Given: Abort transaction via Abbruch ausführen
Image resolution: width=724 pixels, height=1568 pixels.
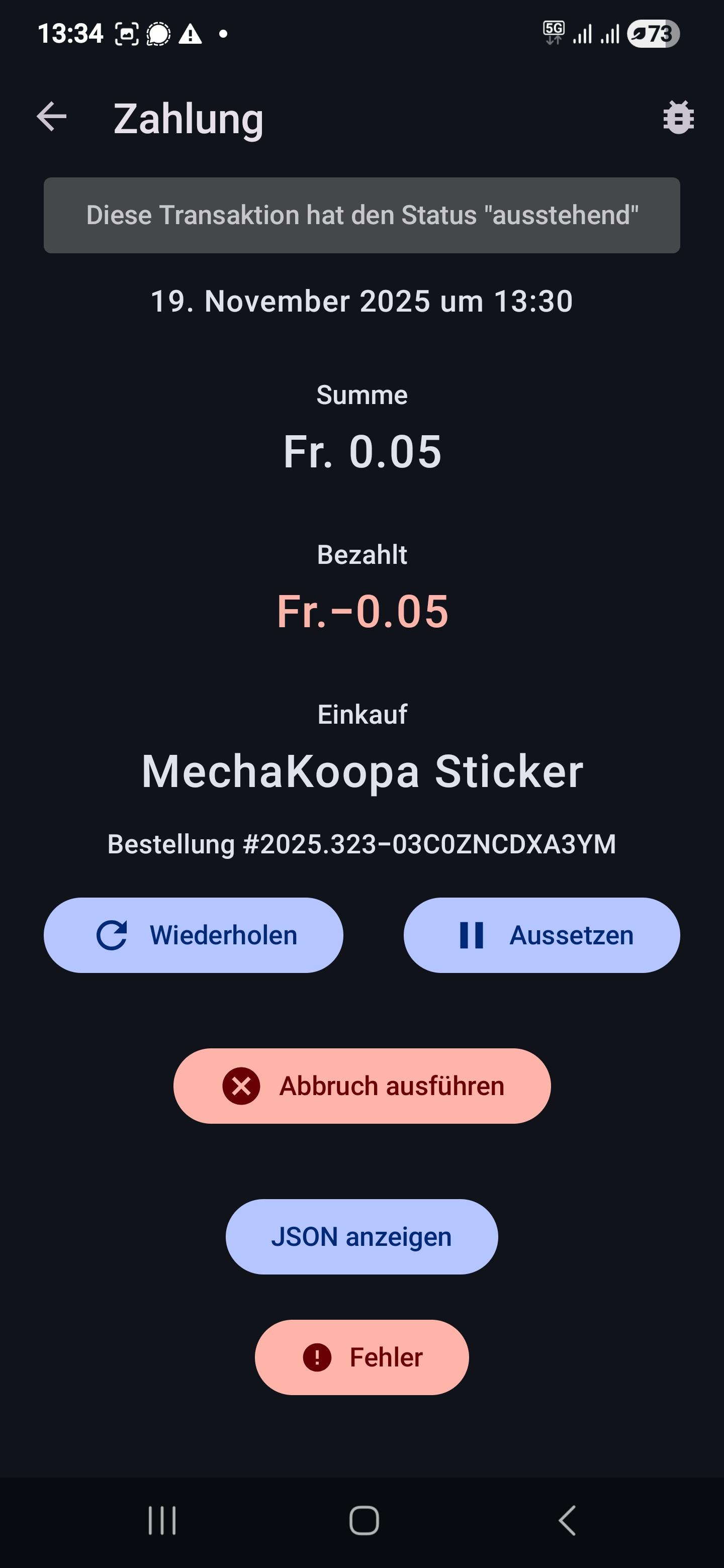Looking at the screenshot, I should (361, 1086).
